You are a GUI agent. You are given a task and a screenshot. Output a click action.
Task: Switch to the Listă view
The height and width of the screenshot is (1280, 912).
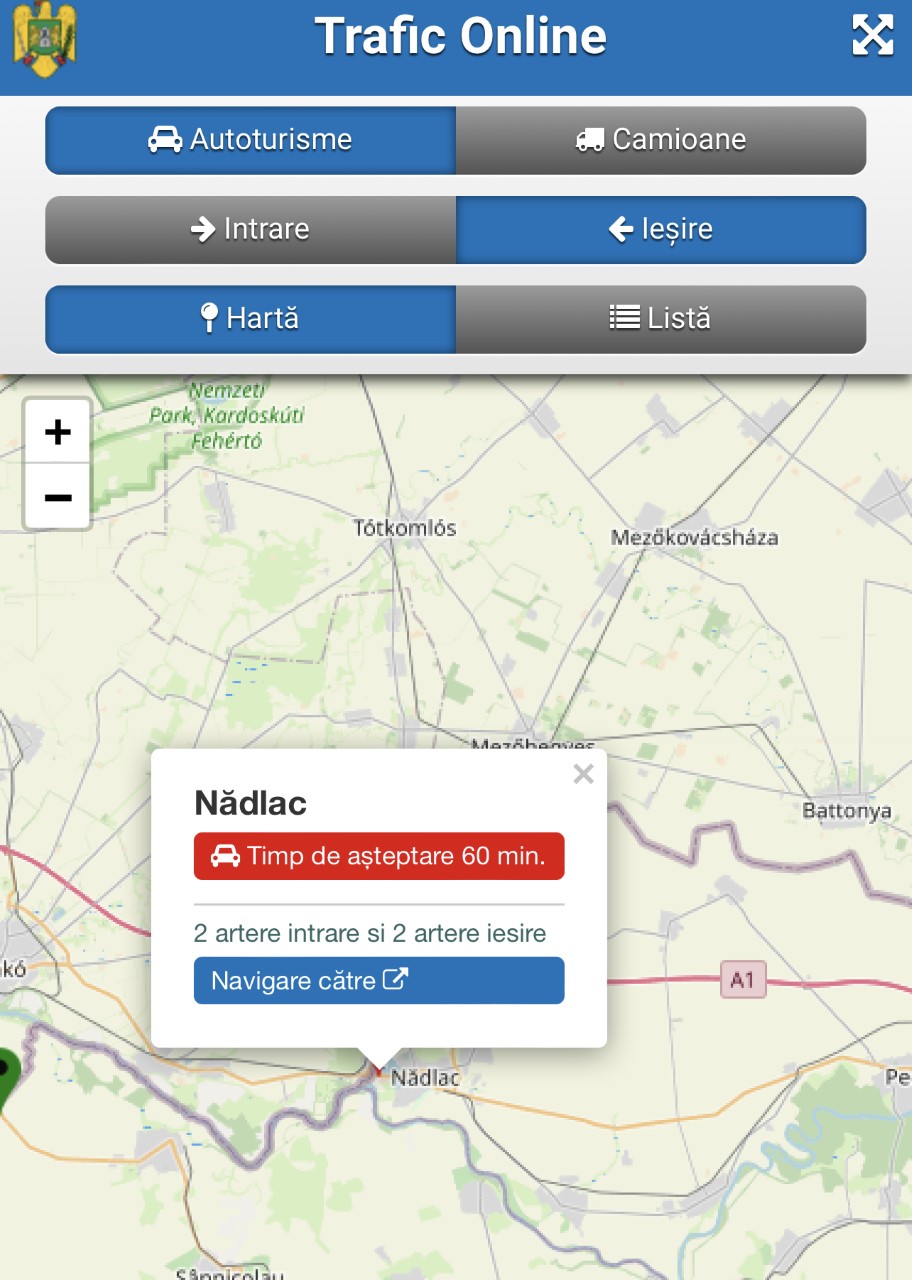point(661,319)
